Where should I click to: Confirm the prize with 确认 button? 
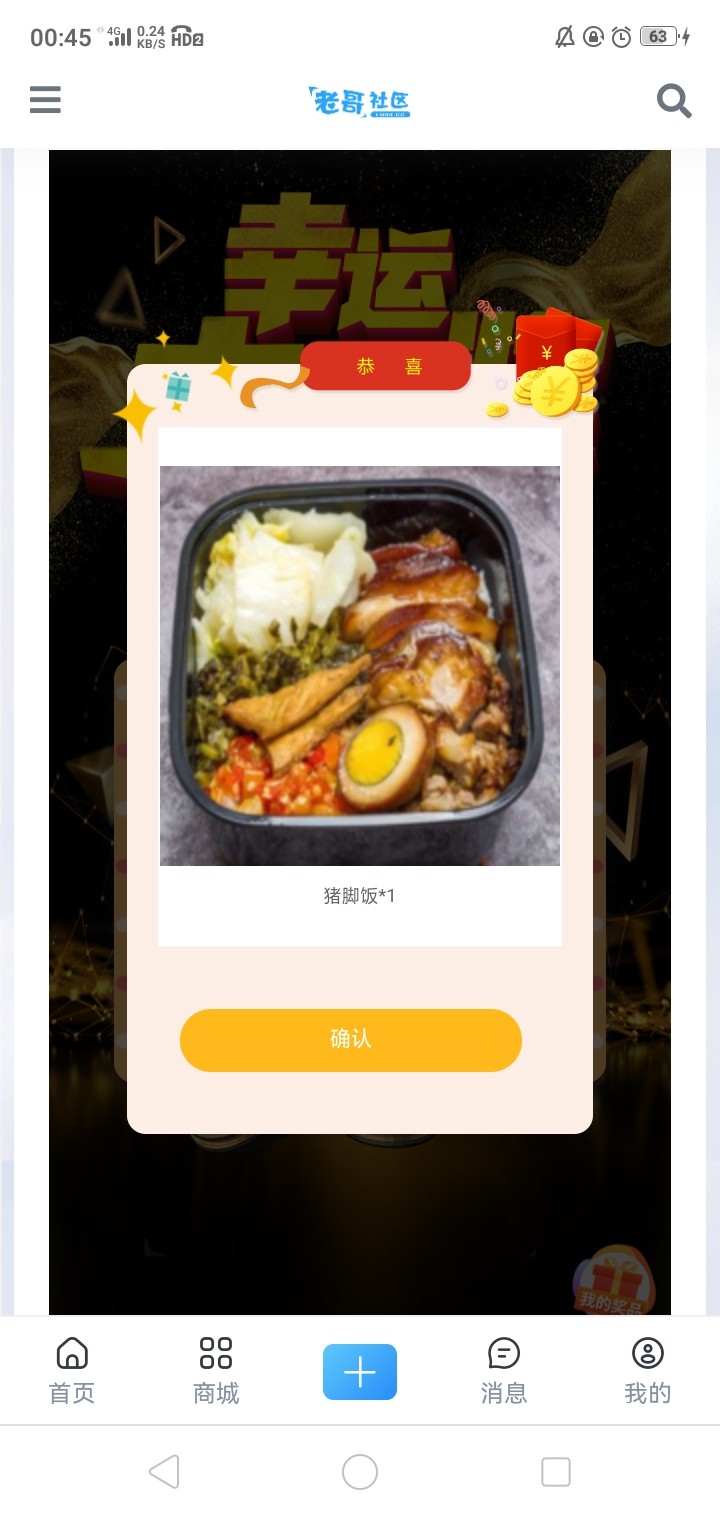pos(351,1040)
